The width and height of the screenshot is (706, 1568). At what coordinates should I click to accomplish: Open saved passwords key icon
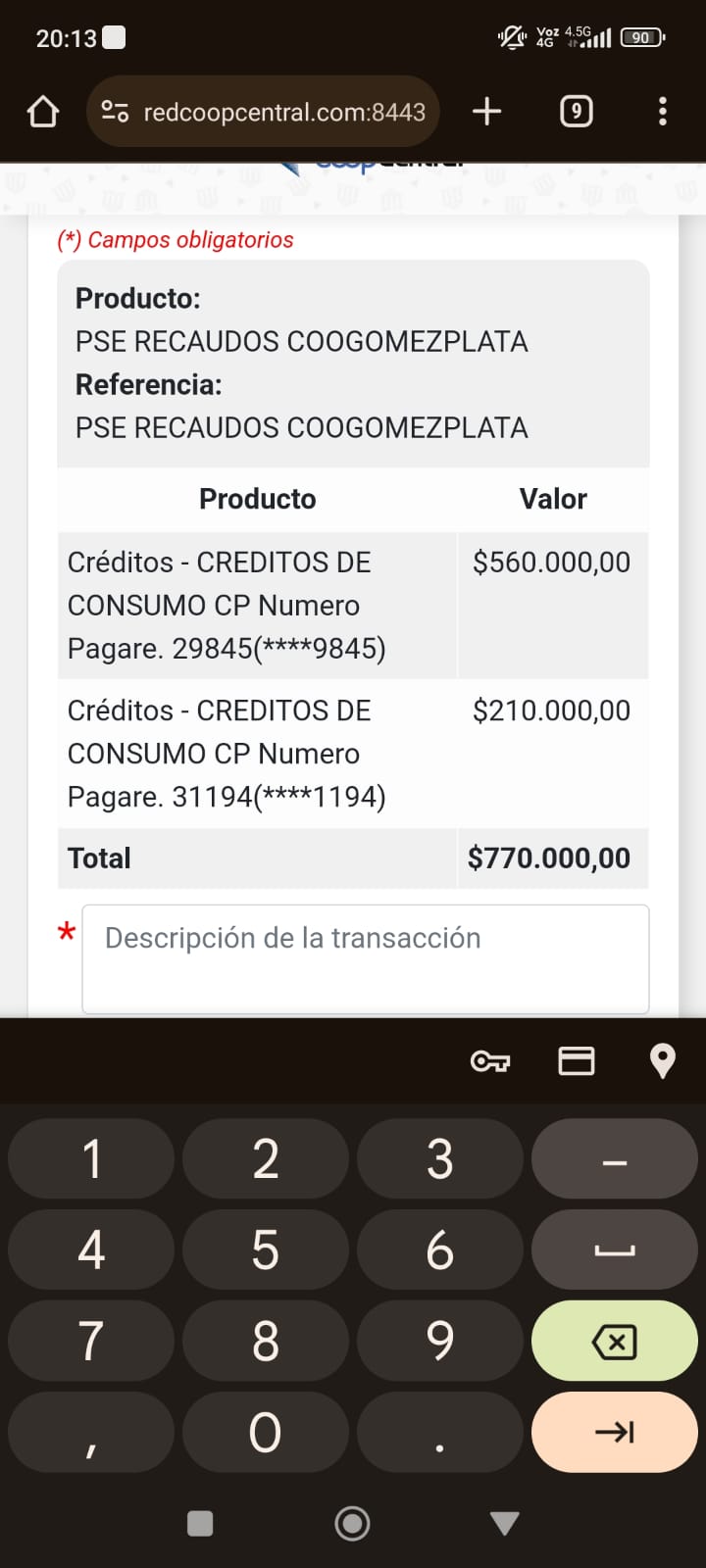pos(490,1061)
